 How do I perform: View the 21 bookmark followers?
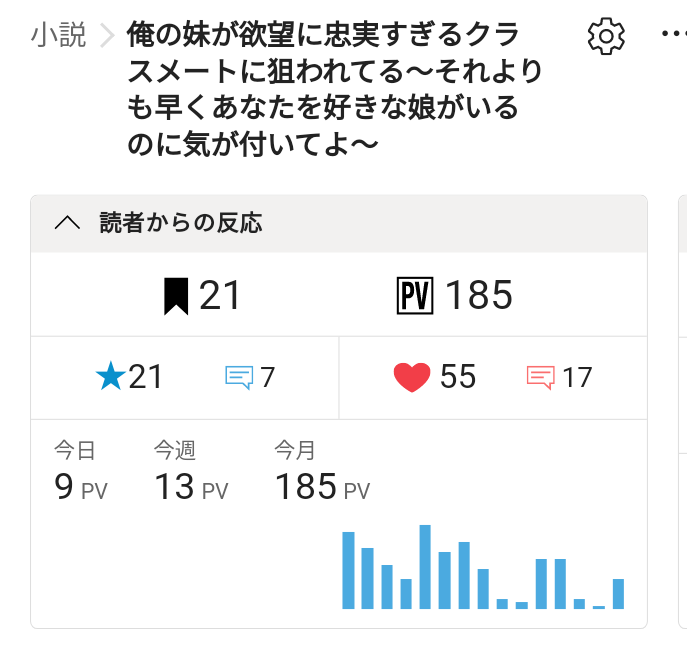tap(202, 296)
